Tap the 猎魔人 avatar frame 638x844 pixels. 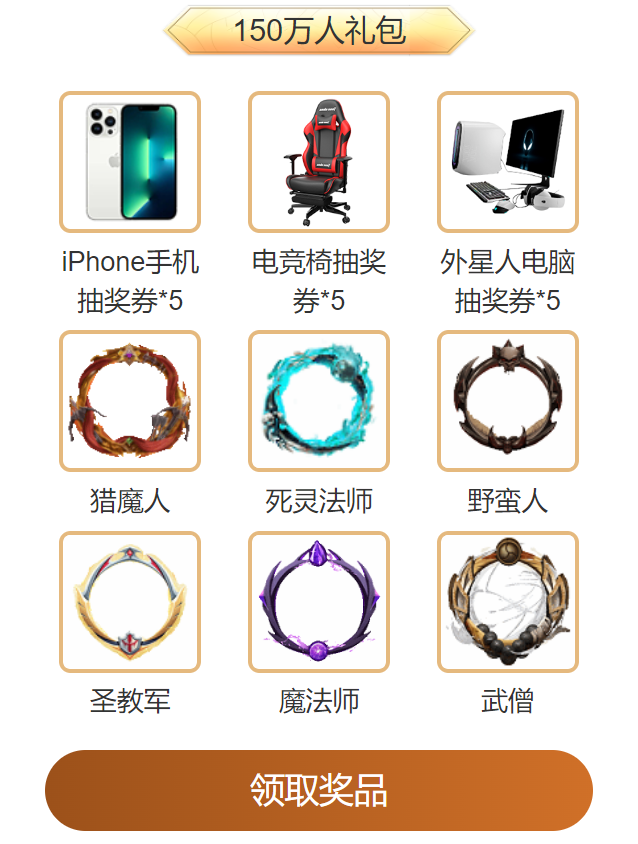130,401
